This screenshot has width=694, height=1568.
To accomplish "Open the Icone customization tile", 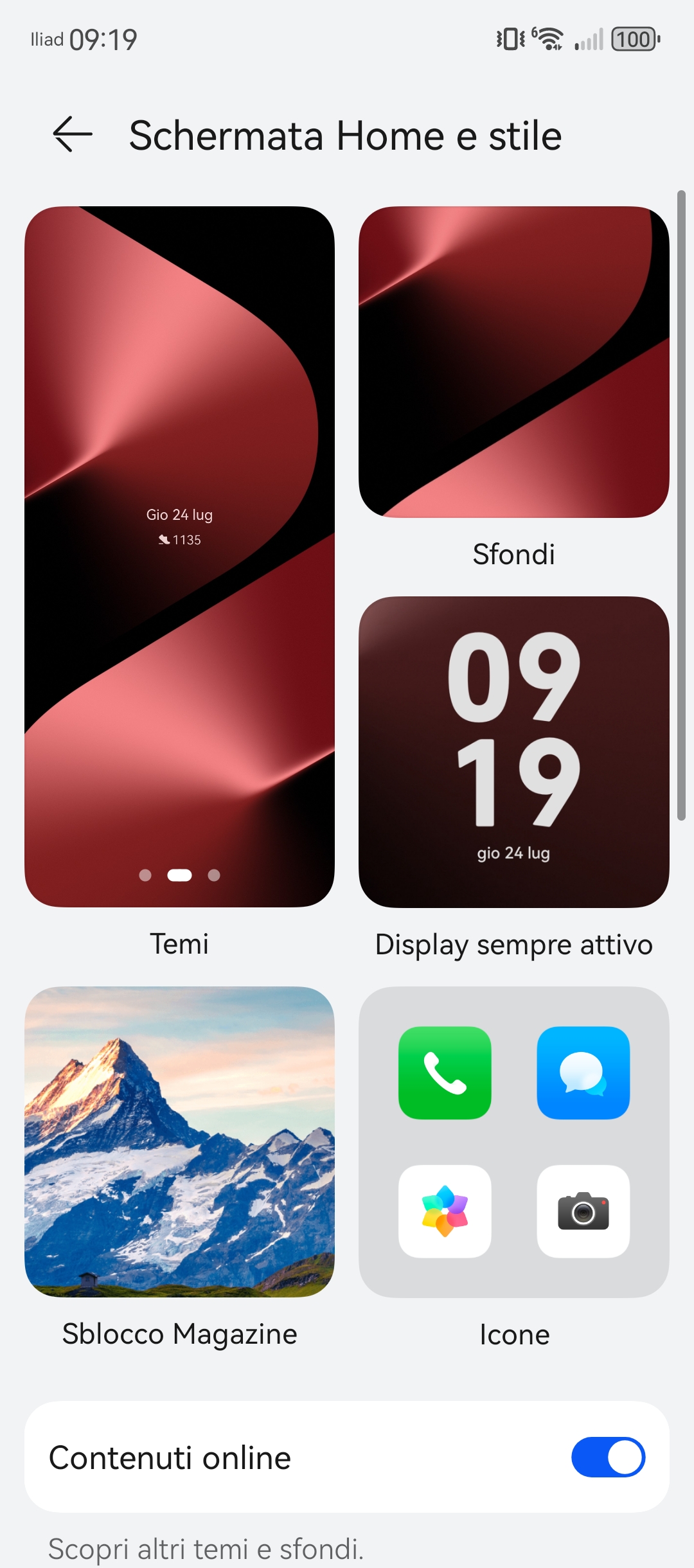I will [513, 1141].
